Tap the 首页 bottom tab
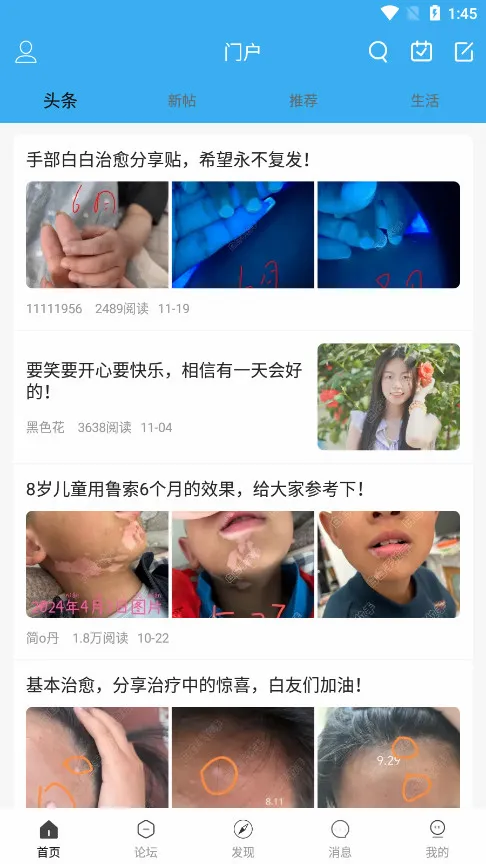This screenshot has height=864, width=486. click(48, 839)
